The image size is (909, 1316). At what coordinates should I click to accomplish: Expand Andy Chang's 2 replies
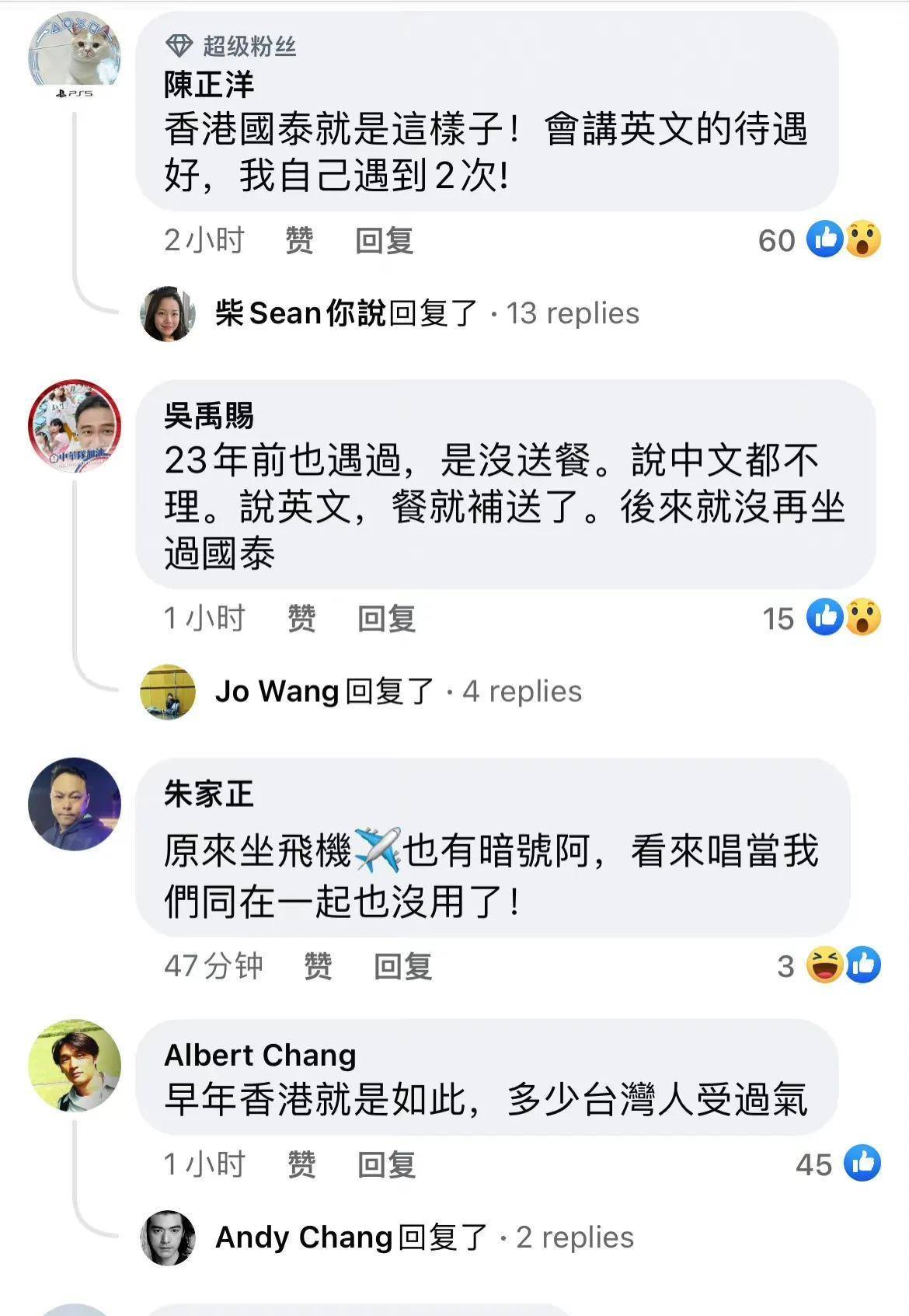pos(574,1237)
